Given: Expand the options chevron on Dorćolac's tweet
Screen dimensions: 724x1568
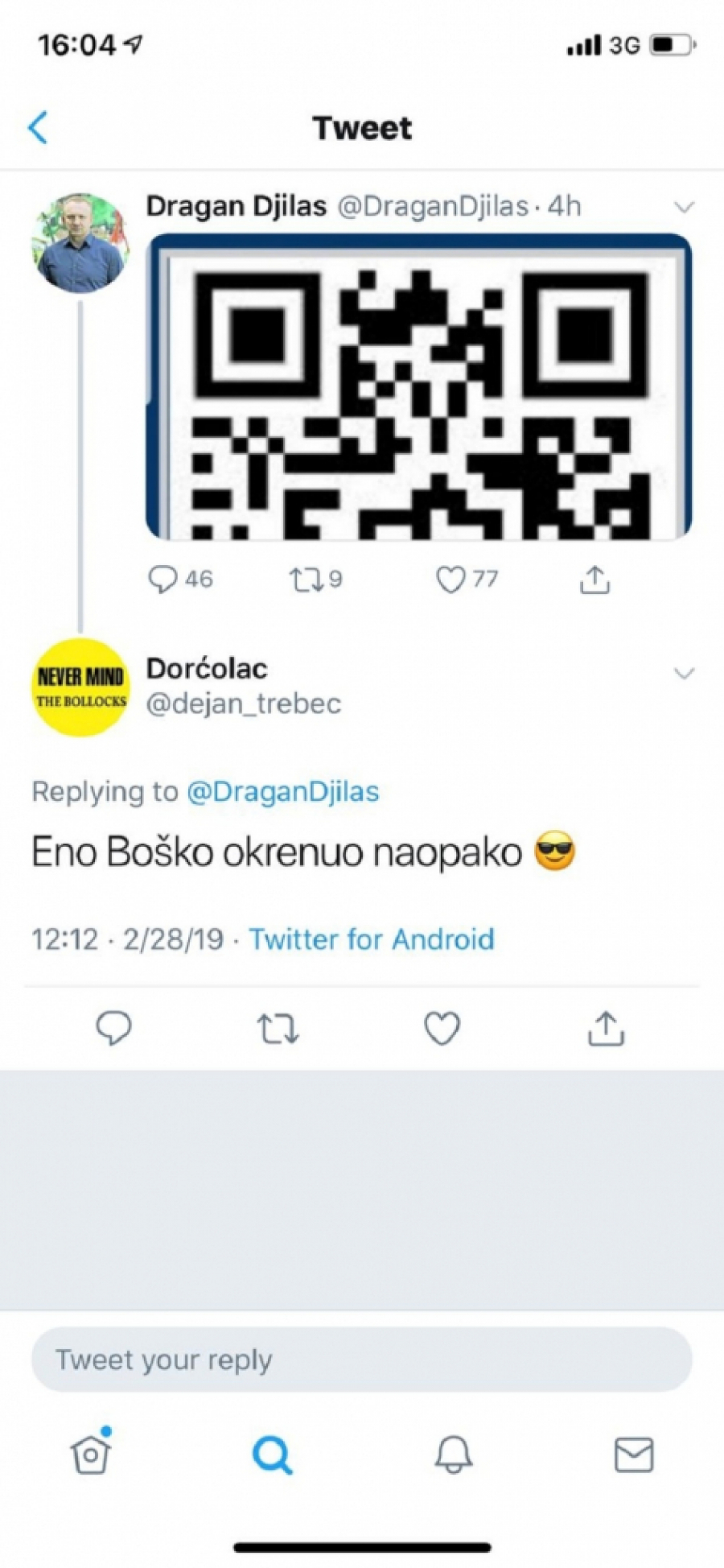Looking at the screenshot, I should tap(683, 673).
